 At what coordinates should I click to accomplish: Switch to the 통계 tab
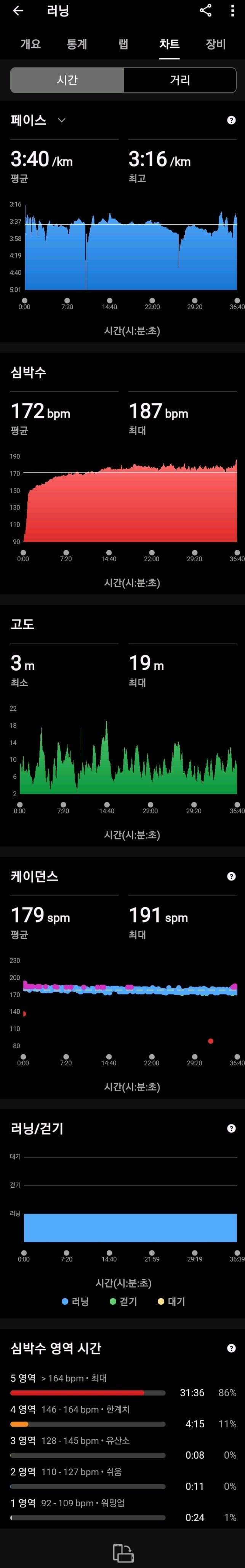(x=77, y=45)
